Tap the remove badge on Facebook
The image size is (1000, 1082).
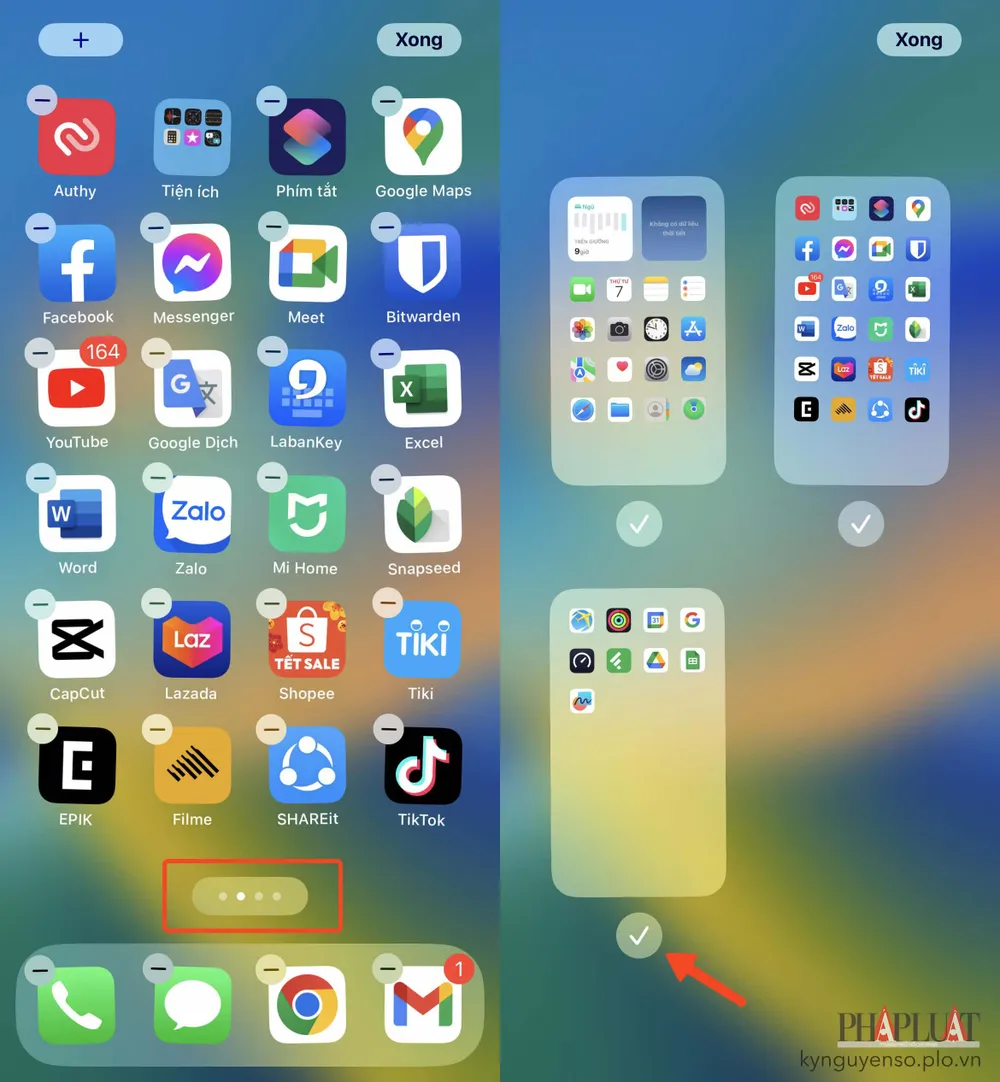42,227
